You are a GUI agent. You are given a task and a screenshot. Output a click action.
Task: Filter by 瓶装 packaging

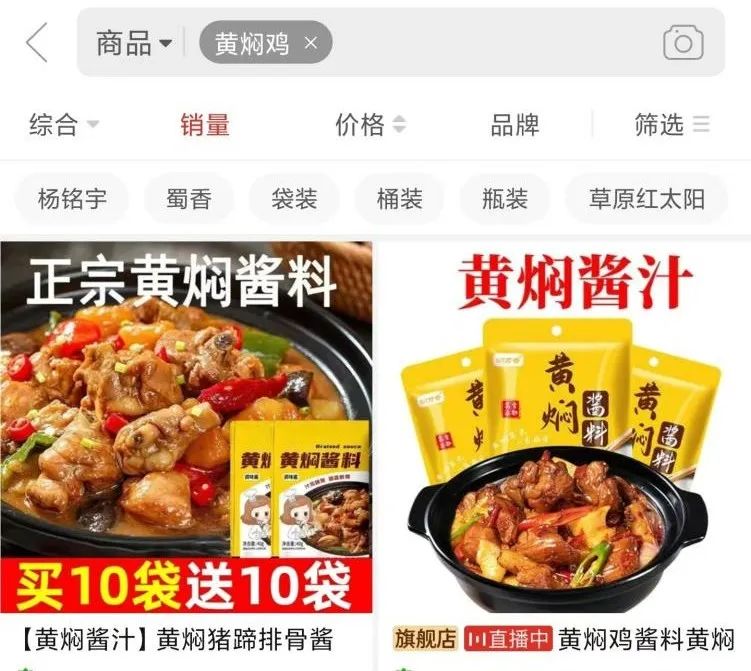tap(504, 199)
